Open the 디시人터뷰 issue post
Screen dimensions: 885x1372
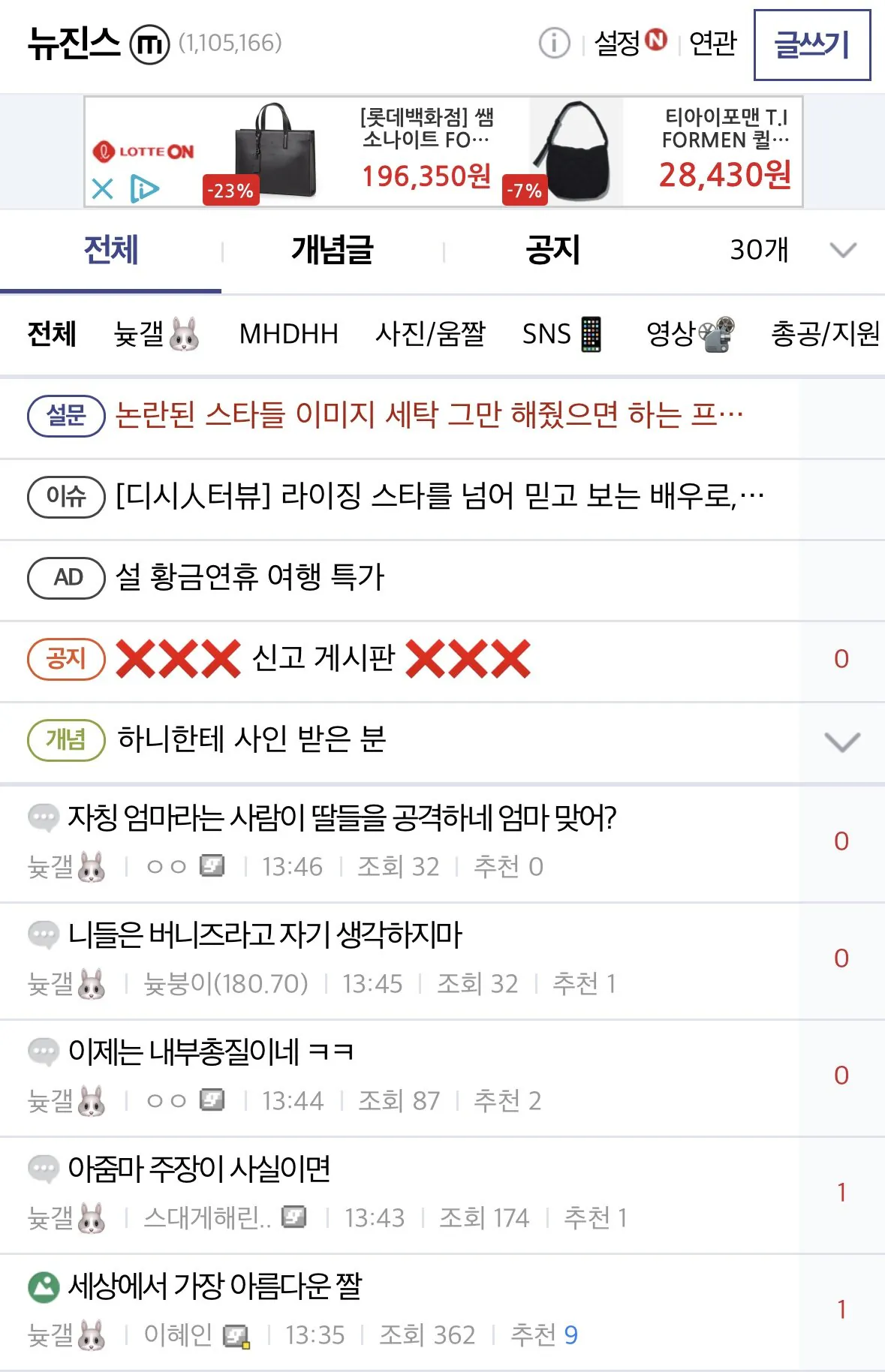[x=439, y=496]
